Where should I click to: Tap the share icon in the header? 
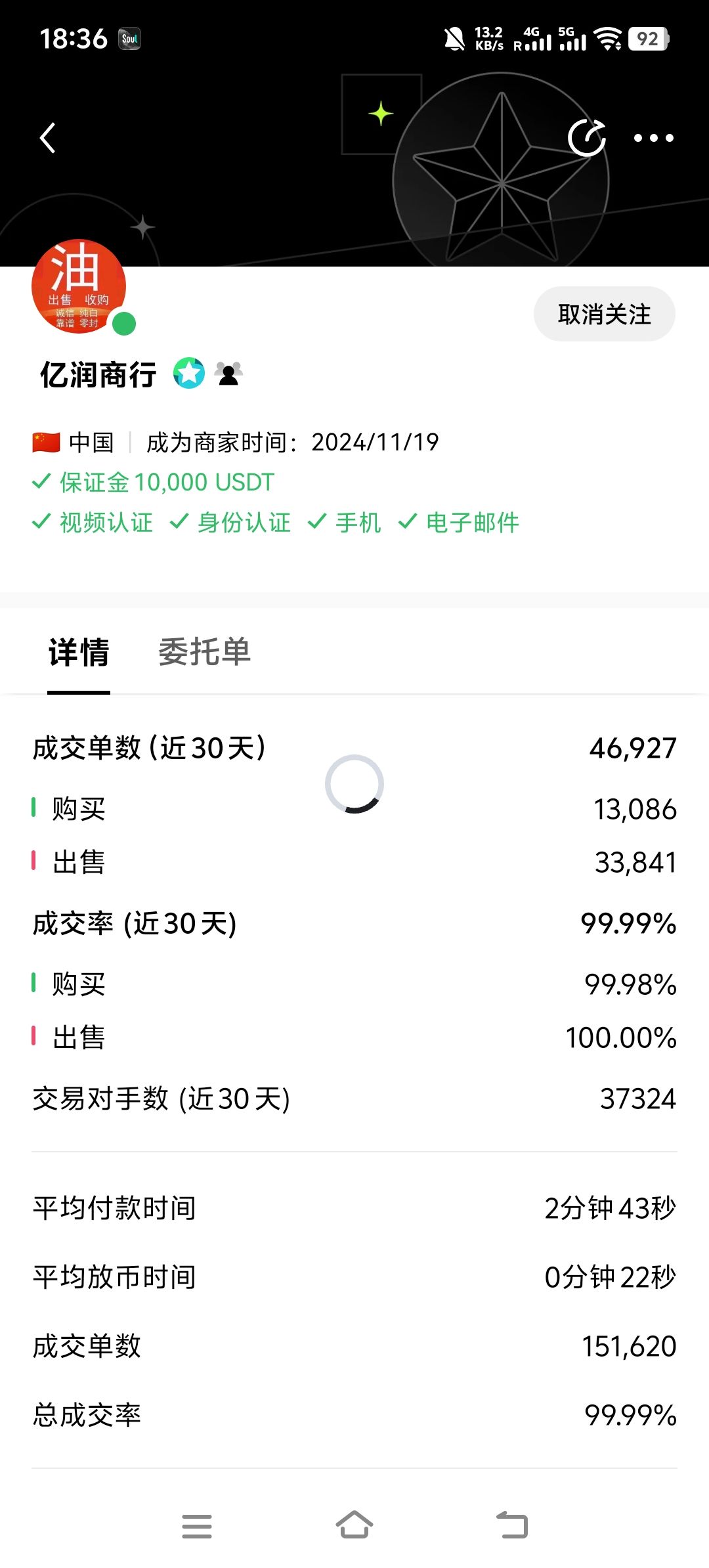[586, 138]
